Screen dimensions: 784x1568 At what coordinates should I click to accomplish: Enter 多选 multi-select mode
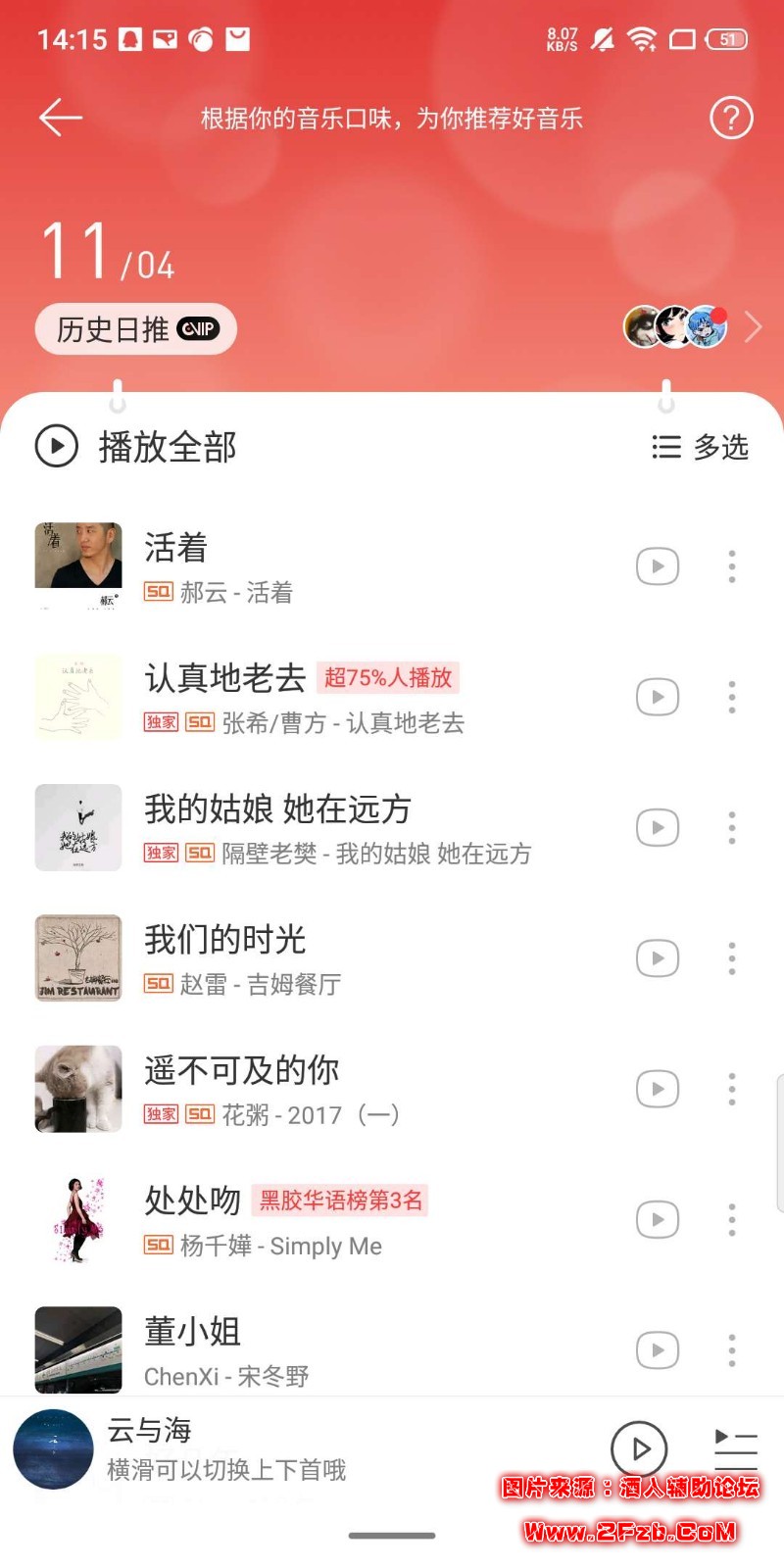pyautogui.click(x=701, y=447)
